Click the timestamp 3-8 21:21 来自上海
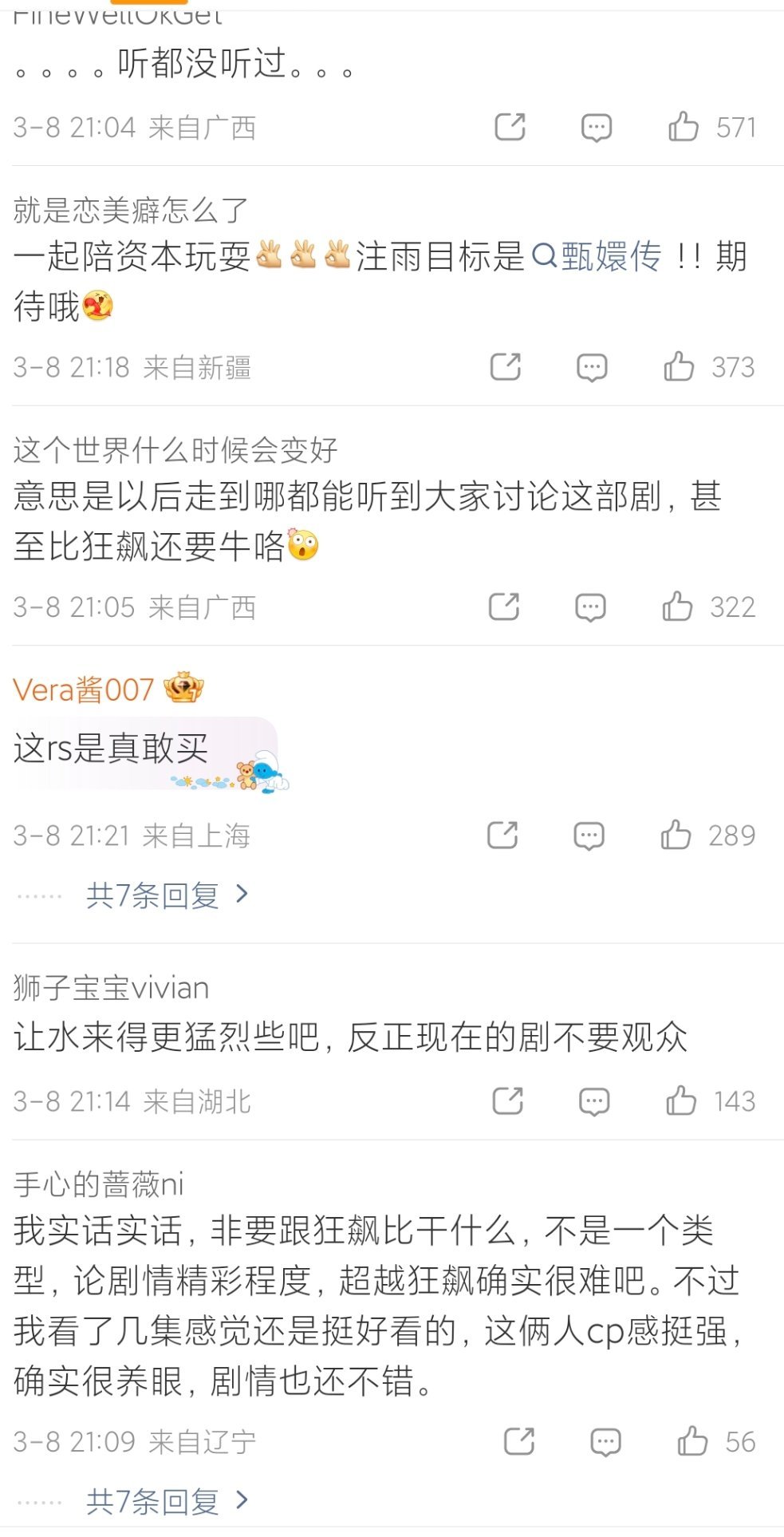 click(132, 836)
